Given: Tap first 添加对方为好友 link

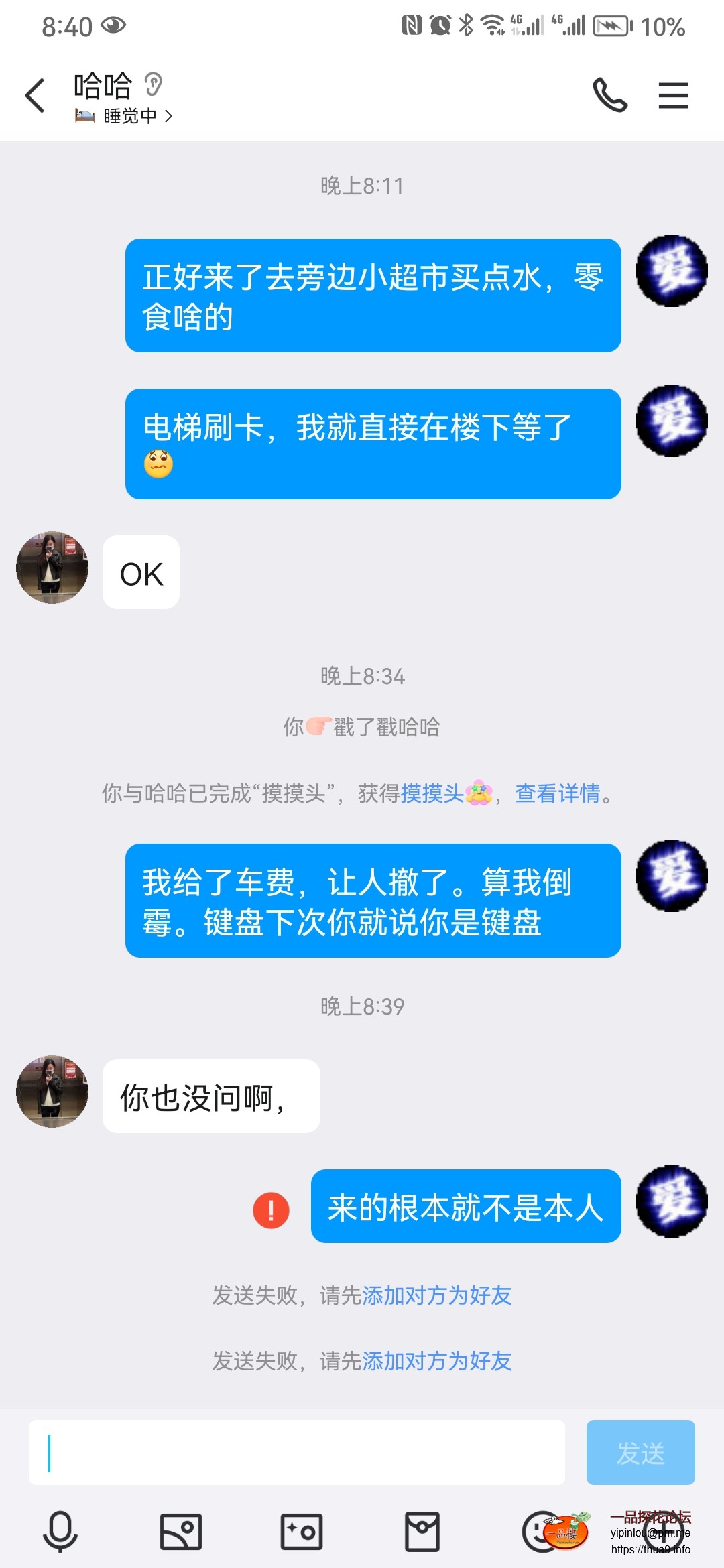Looking at the screenshot, I should [x=436, y=1295].
